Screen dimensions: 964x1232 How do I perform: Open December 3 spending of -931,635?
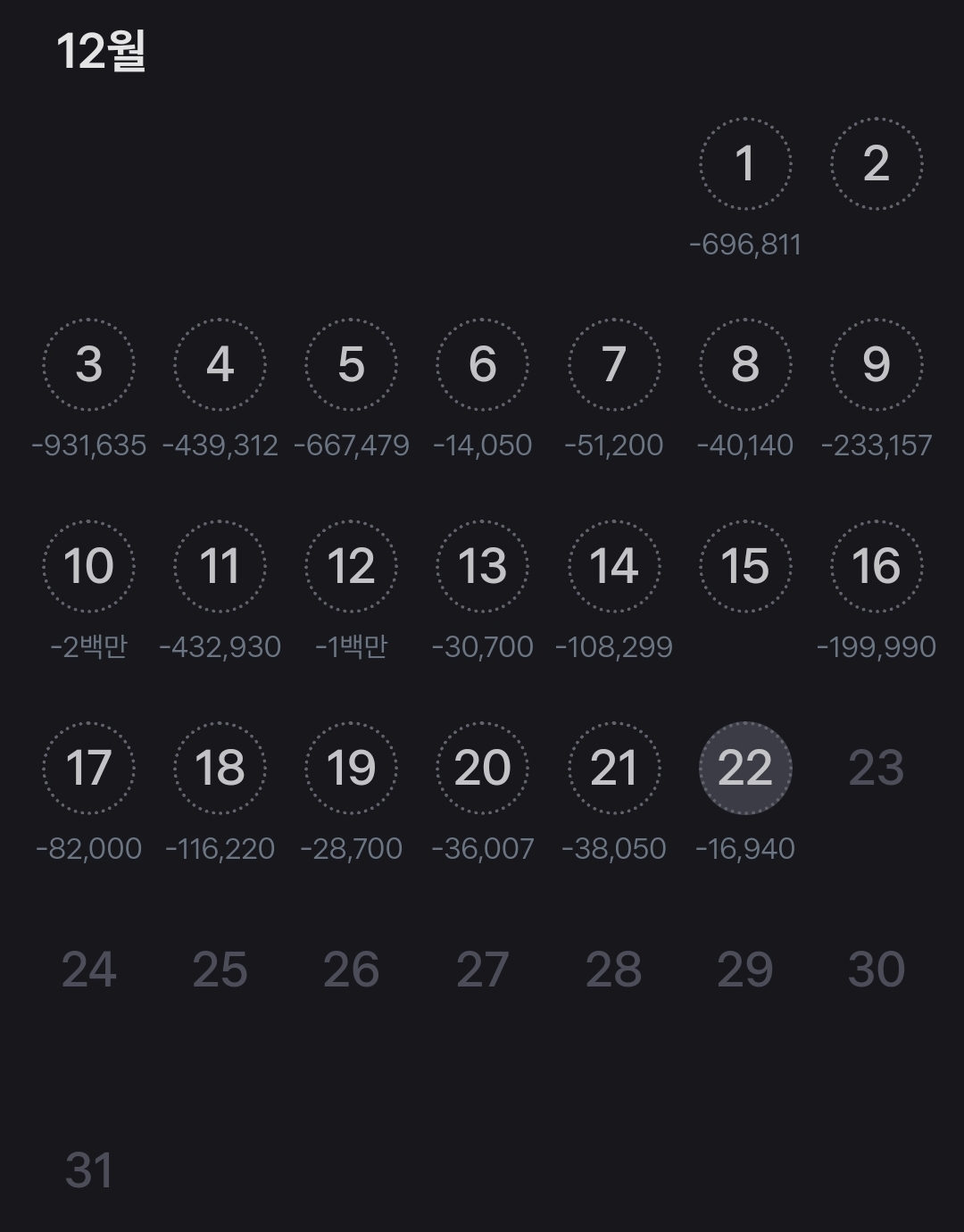click(88, 365)
